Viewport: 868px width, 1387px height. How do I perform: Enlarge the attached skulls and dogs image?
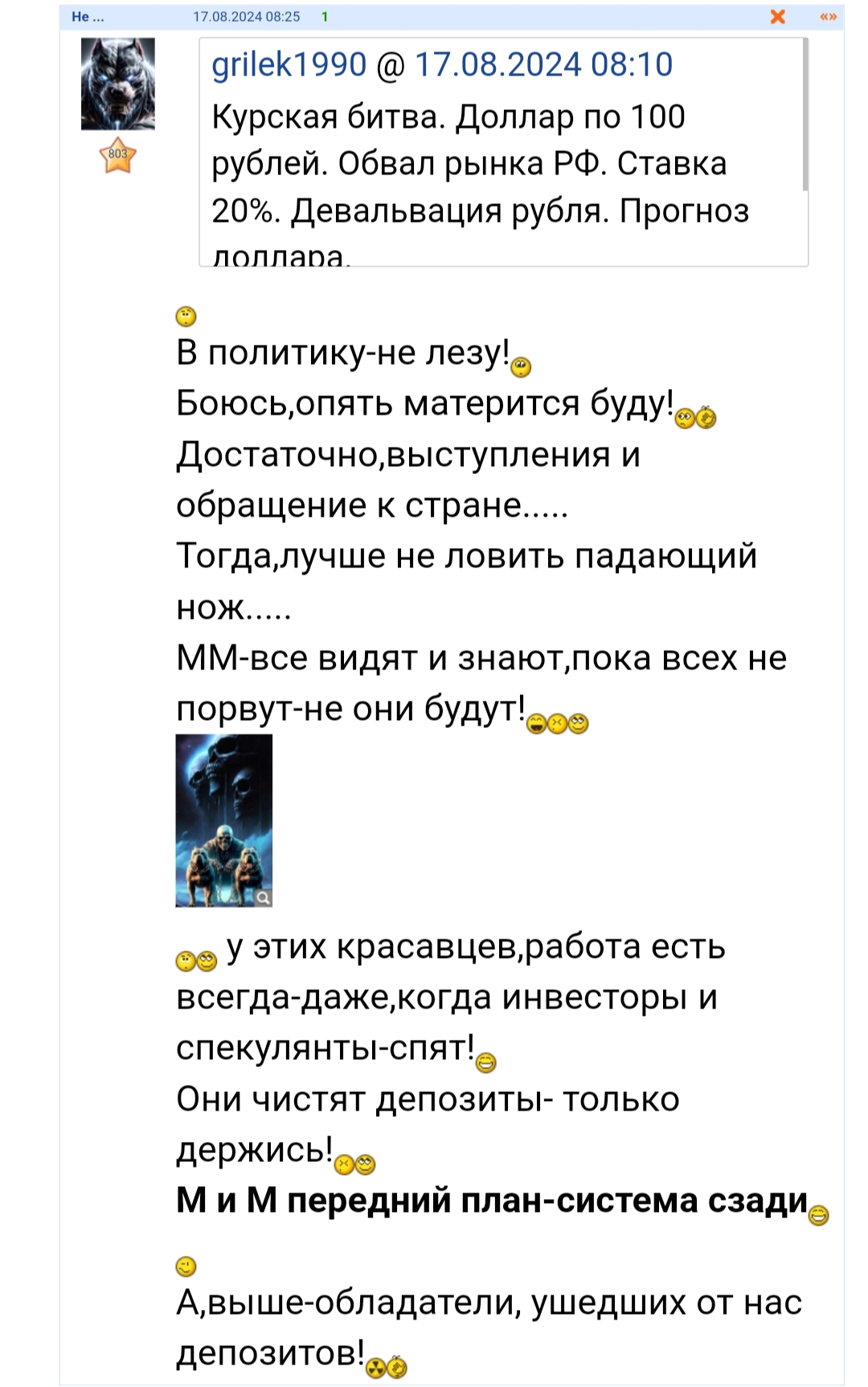(223, 820)
